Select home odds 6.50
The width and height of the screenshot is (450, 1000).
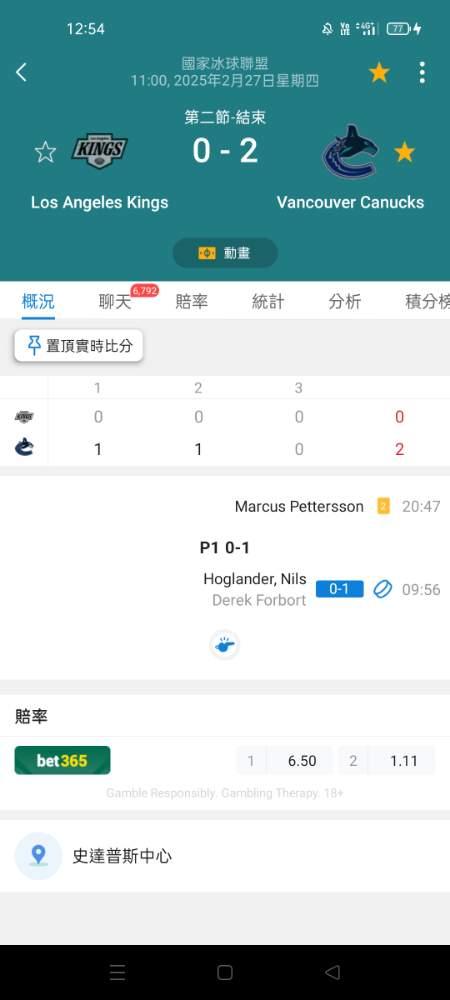285,761
